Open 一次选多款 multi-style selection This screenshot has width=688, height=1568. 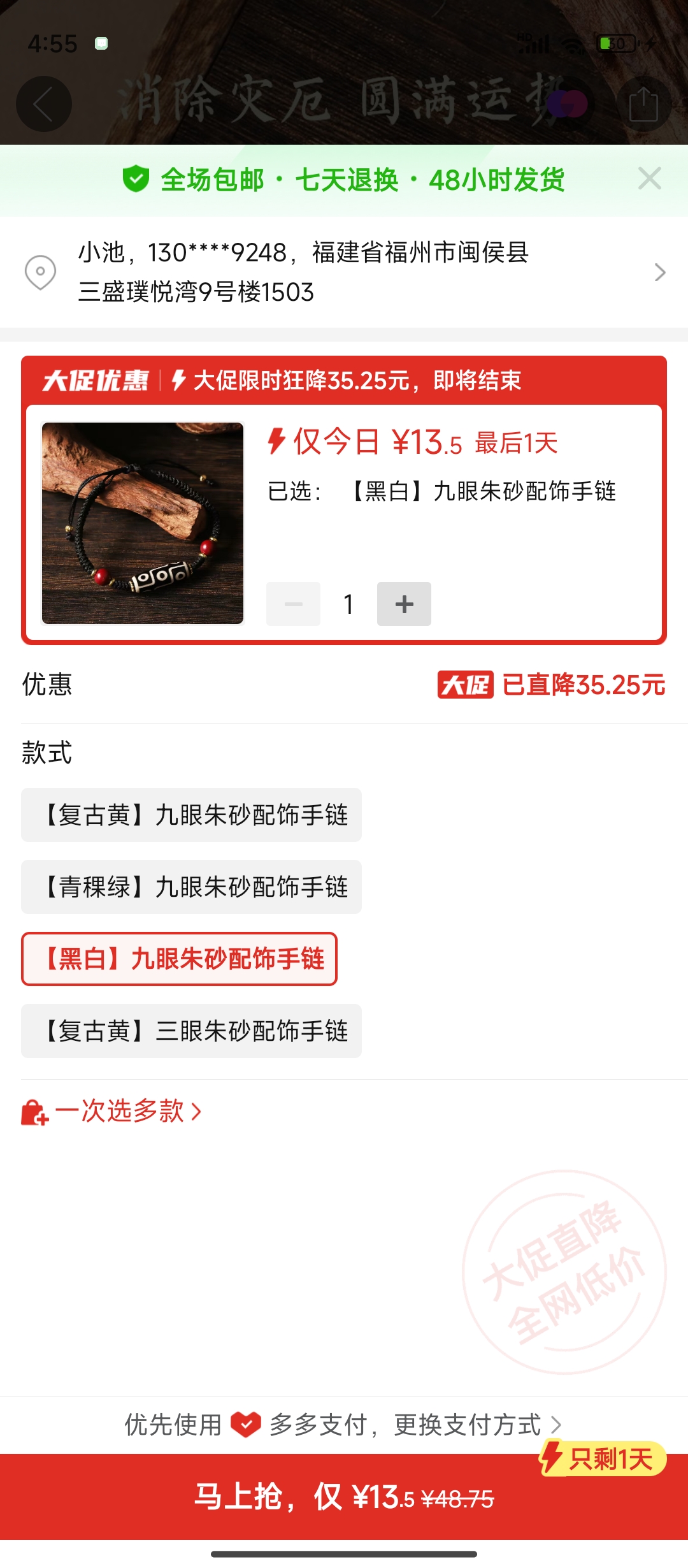point(112,1111)
